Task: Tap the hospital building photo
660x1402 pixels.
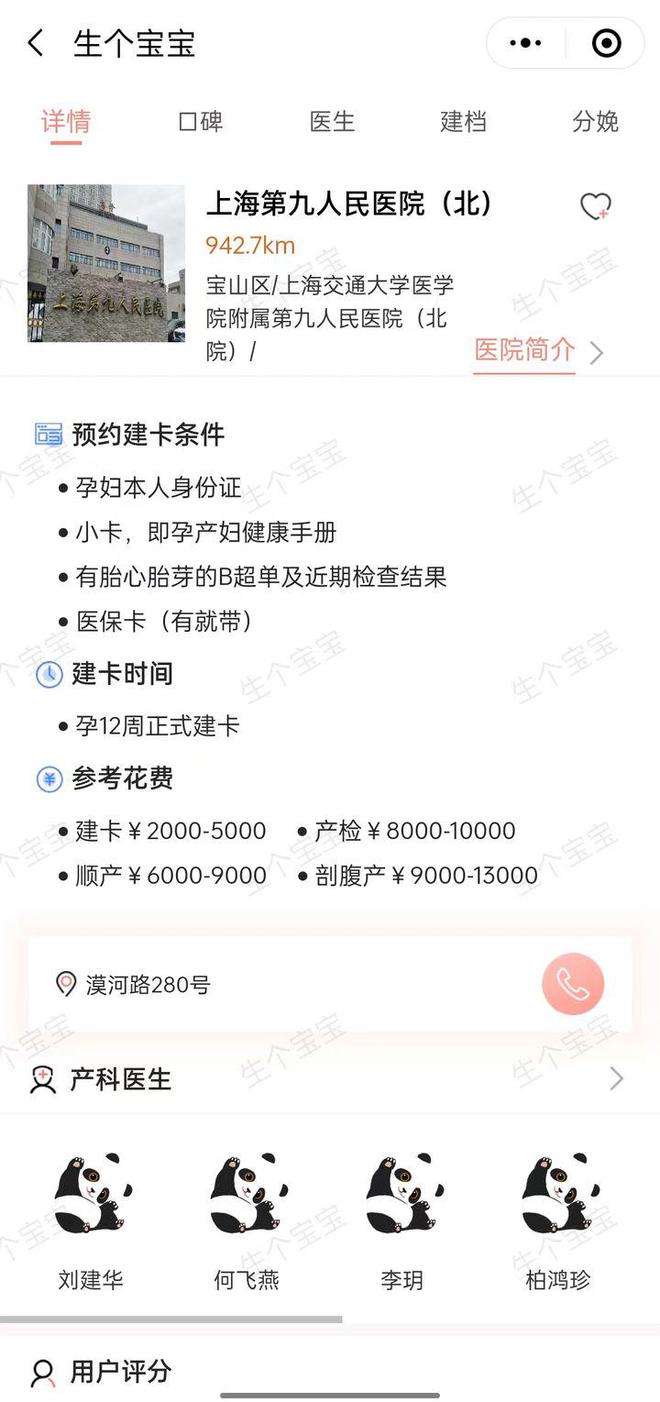Action: (106, 263)
